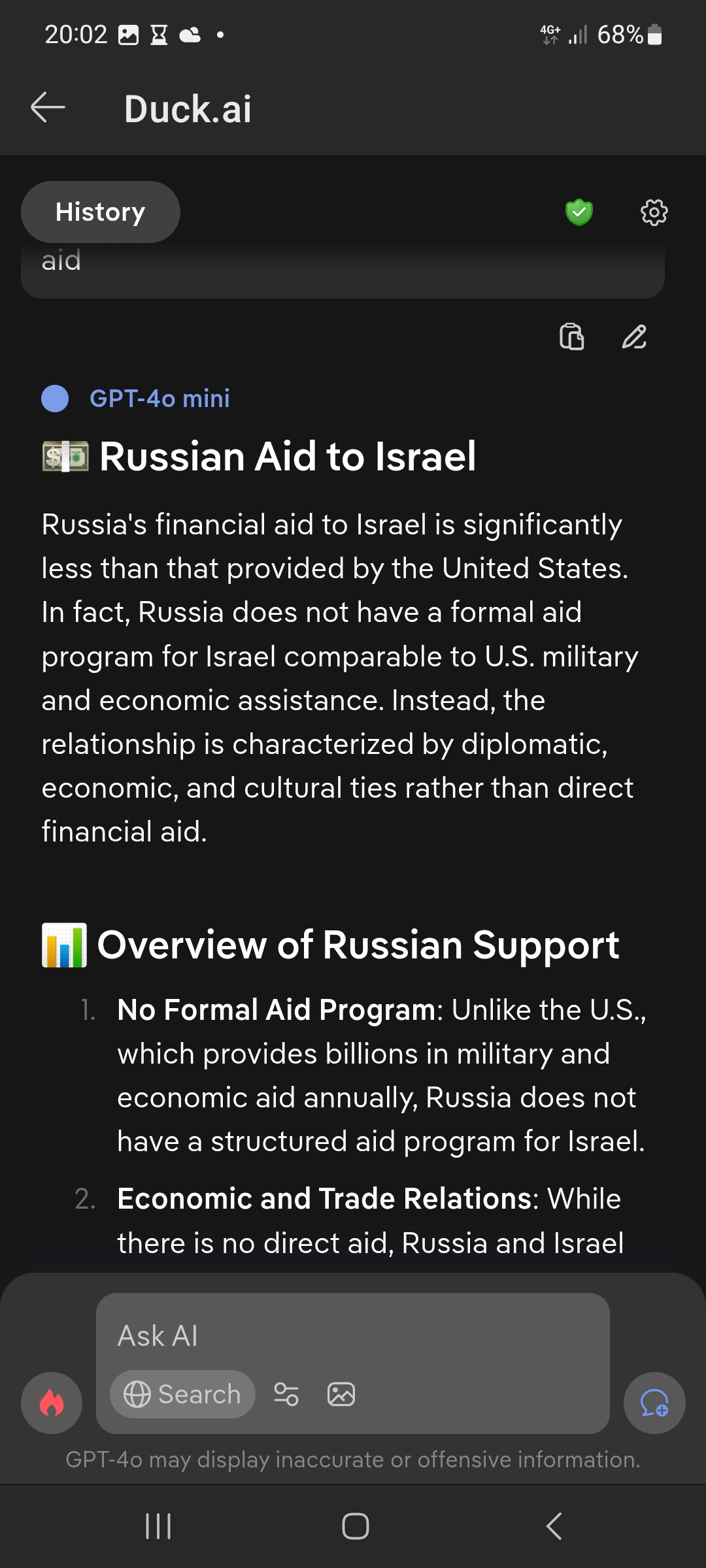The image size is (706, 1568).
Task: Edit the sent prompt with pencil icon
Action: (x=634, y=337)
